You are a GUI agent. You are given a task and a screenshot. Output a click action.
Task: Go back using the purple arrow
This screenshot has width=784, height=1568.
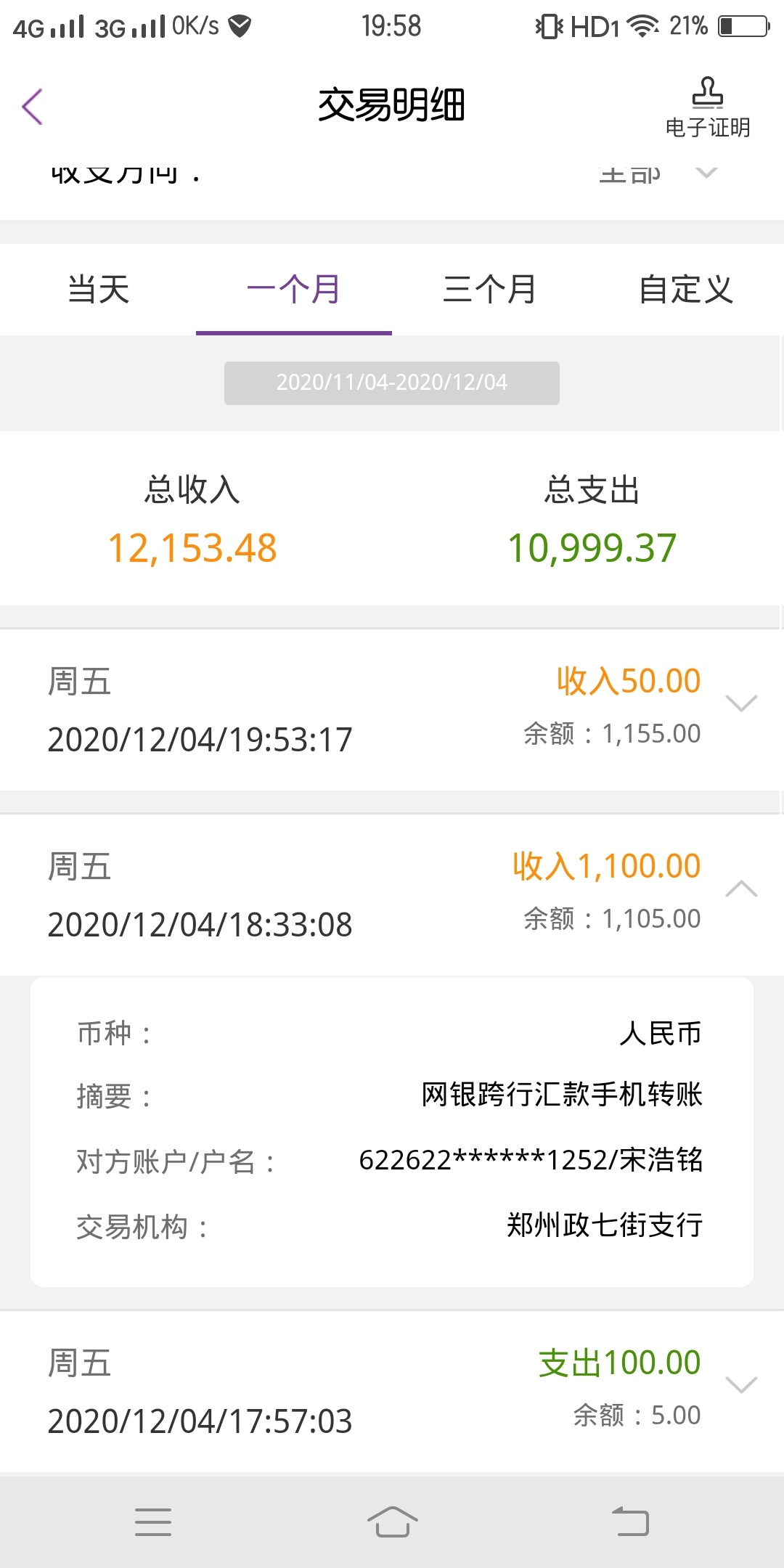(x=33, y=107)
